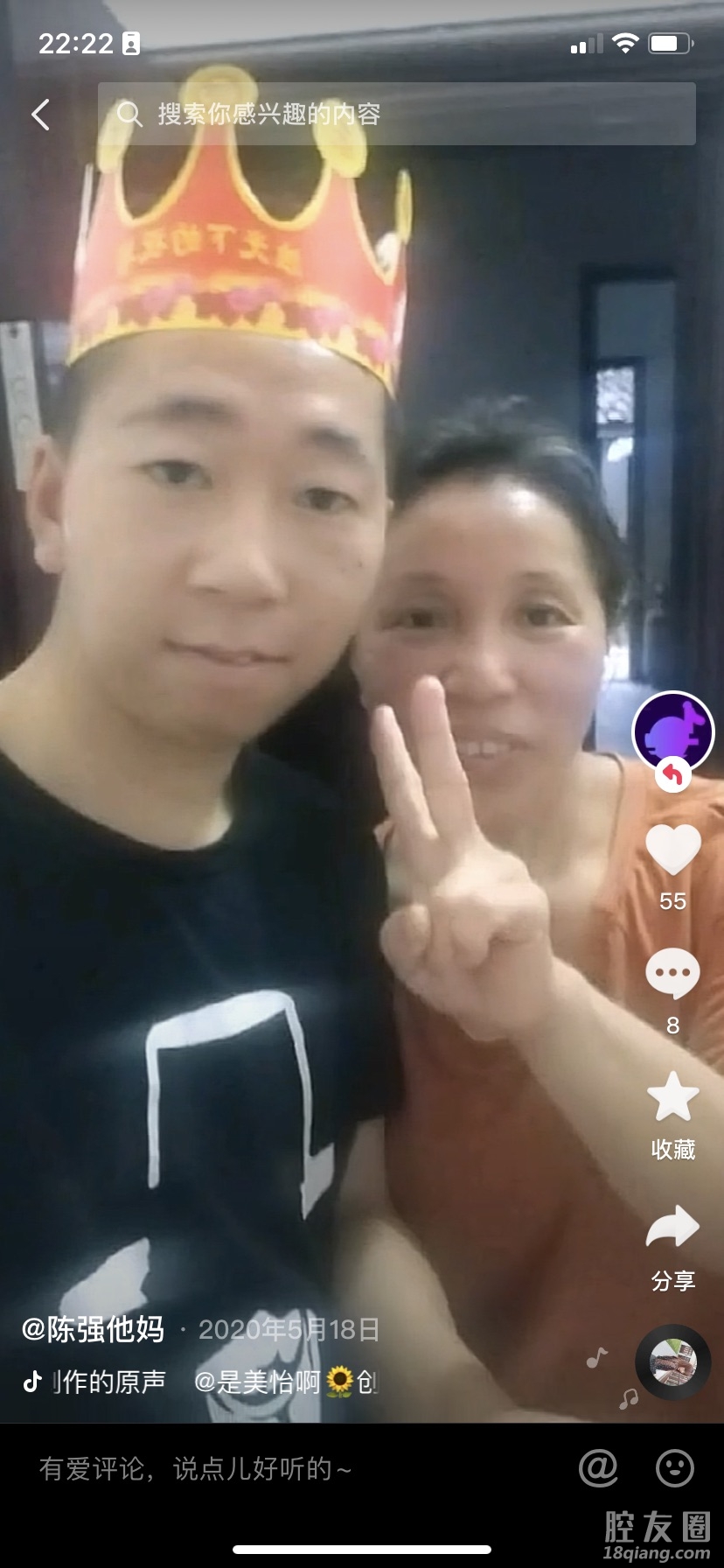Save video with the 收藏 star
Screen dimensions: 724x1568
click(x=672, y=1098)
